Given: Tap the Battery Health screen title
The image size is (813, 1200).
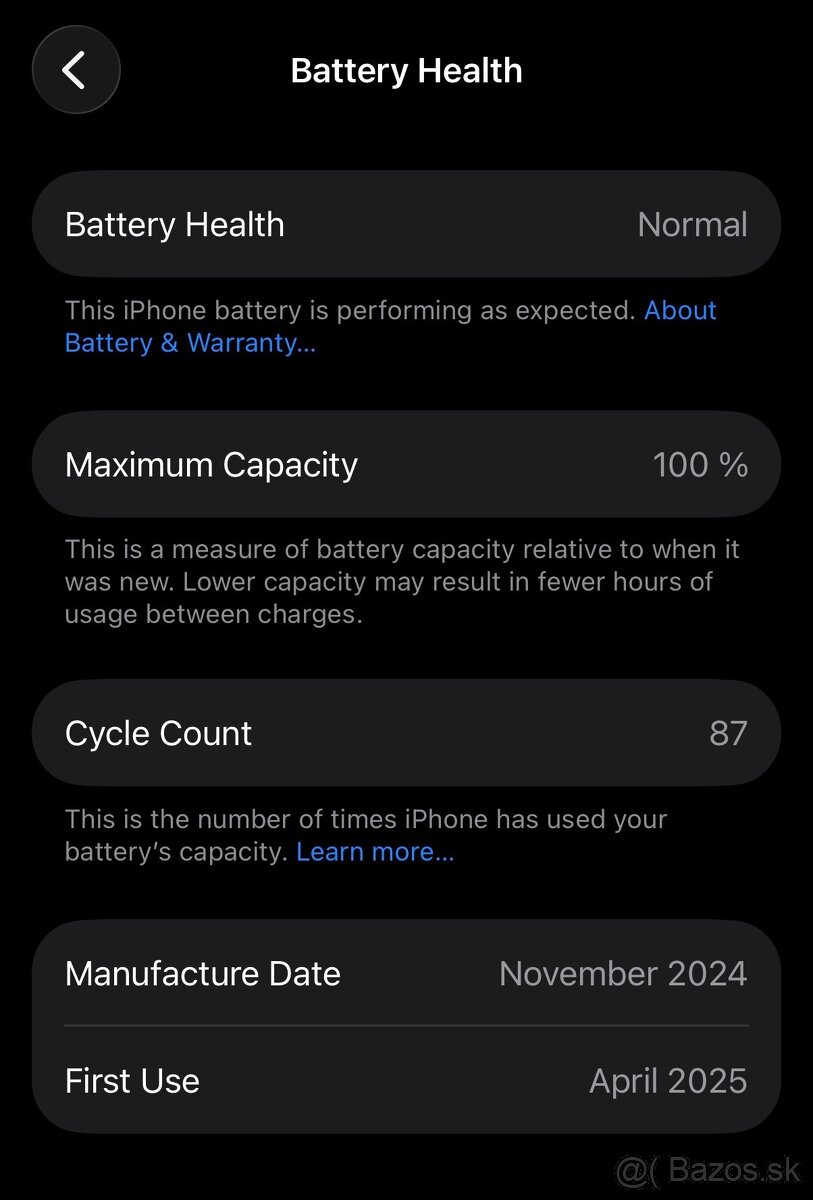Looking at the screenshot, I should click(x=406, y=70).
